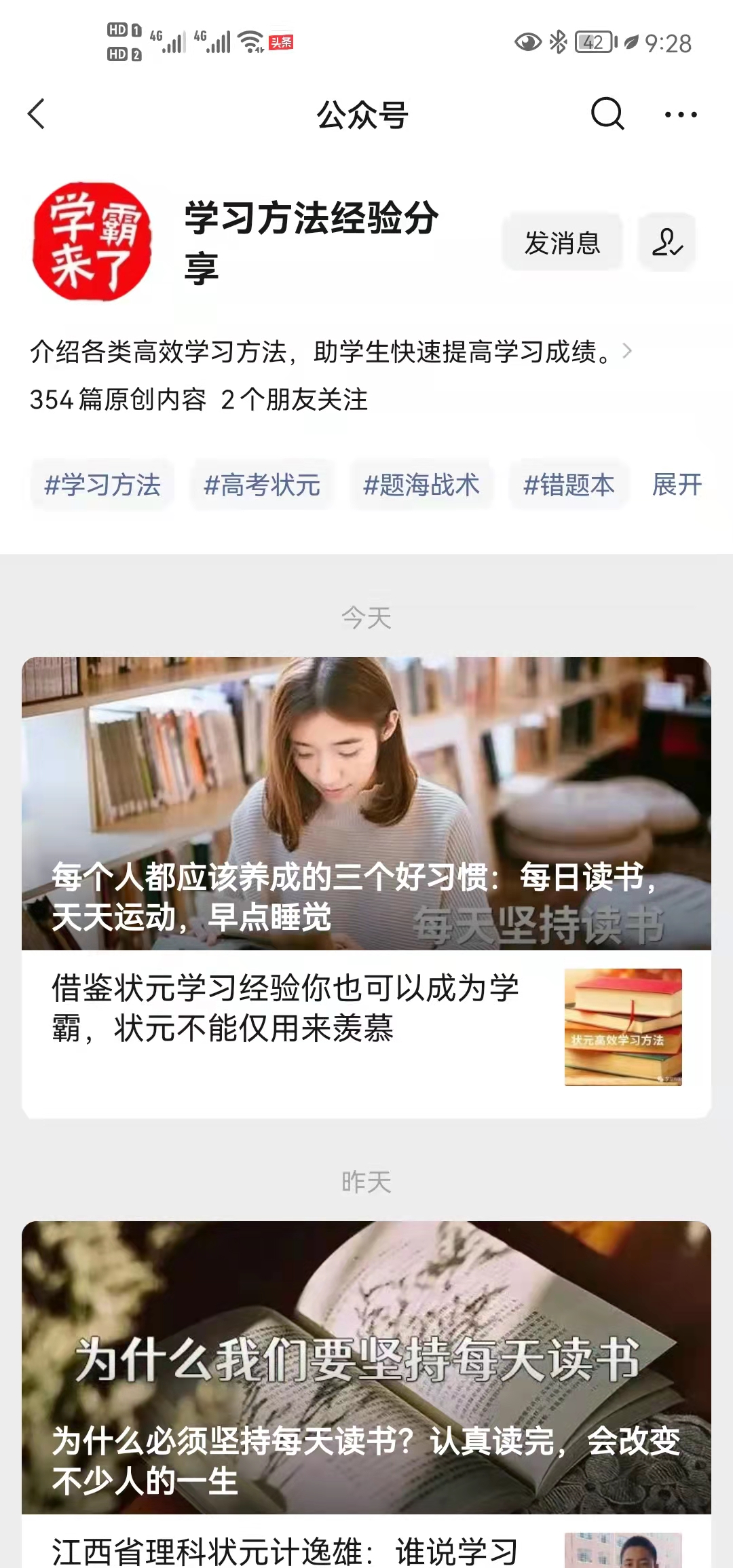Read 借鉴状元学习经验你也可以成为学霸 article

coord(285,1008)
